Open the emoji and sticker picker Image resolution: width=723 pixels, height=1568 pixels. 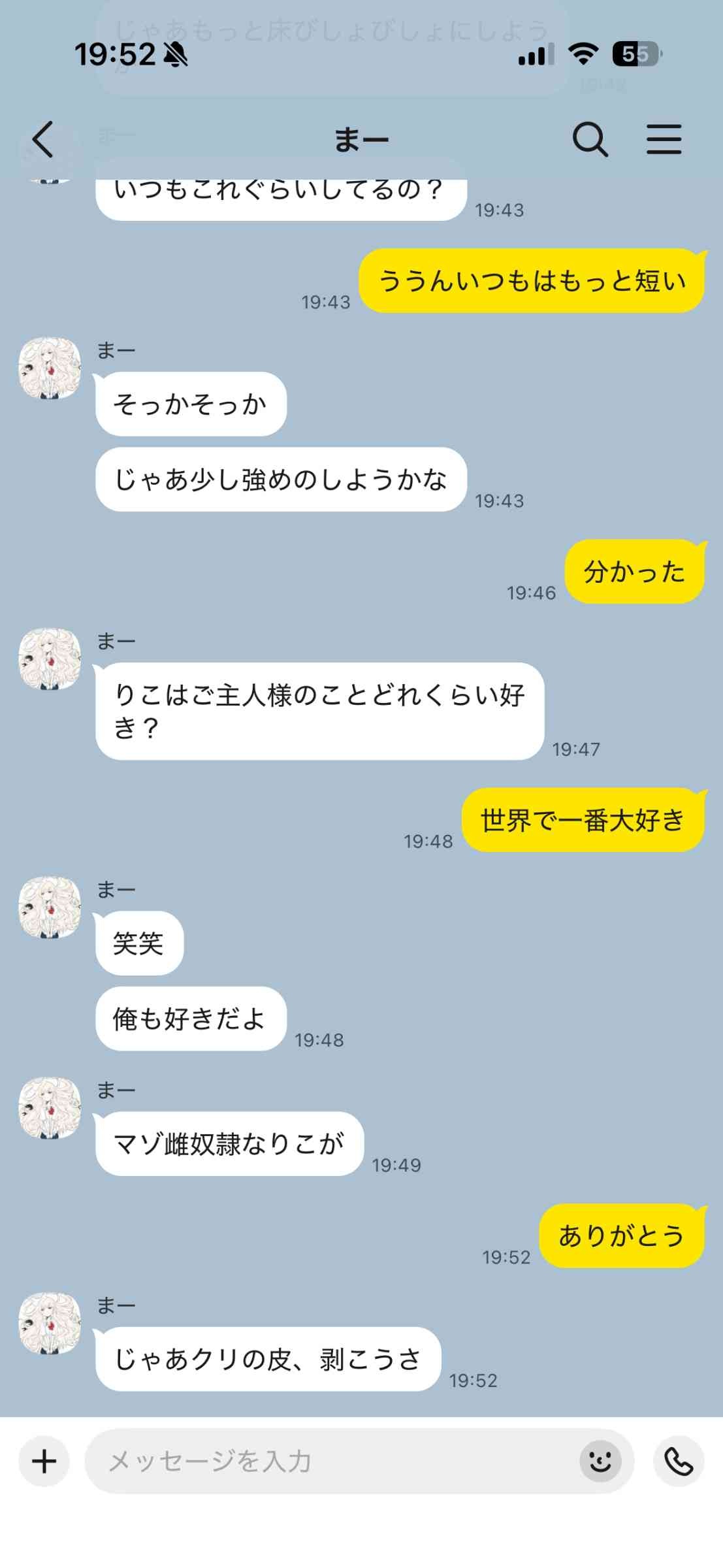pyautogui.click(x=600, y=1462)
